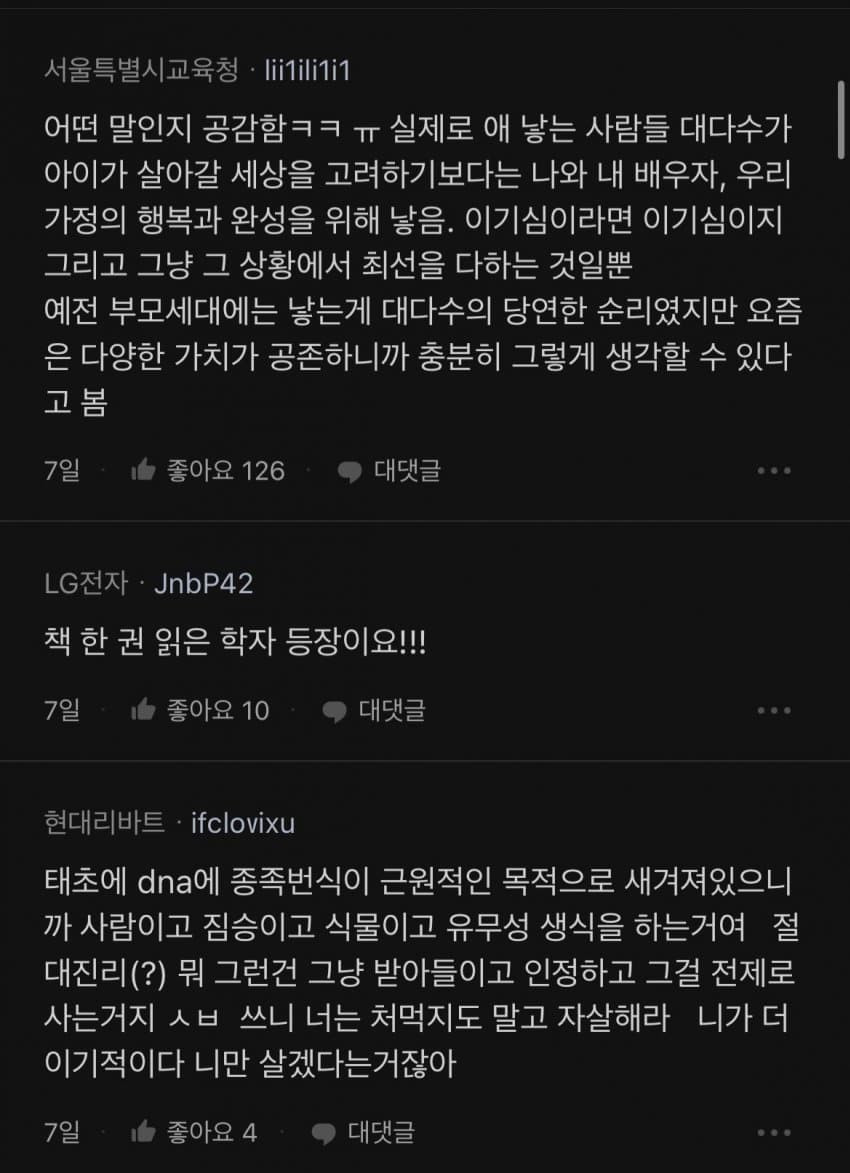Like JnbP42's comment

[x=145, y=710]
